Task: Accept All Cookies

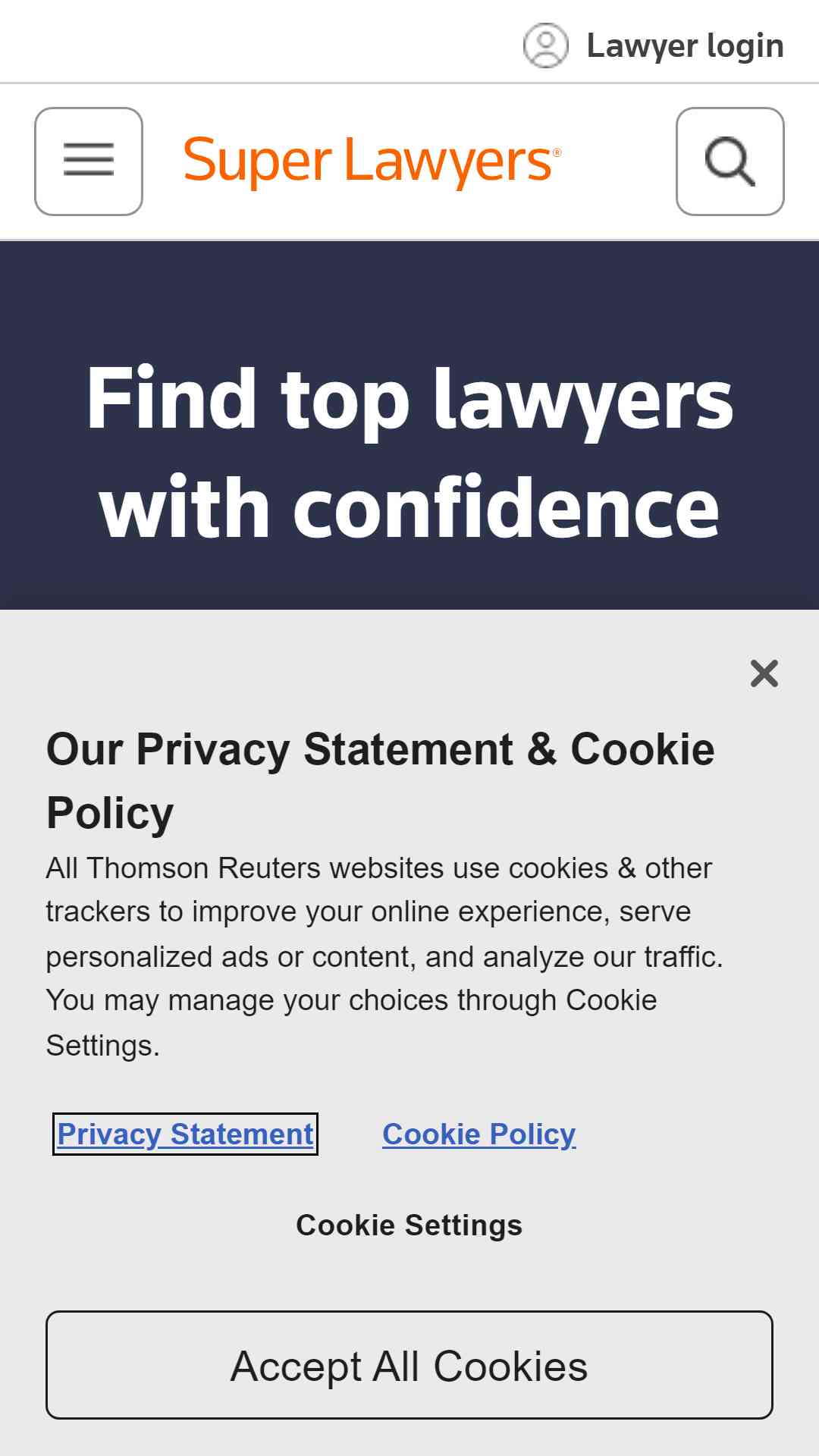Action: (x=409, y=1365)
